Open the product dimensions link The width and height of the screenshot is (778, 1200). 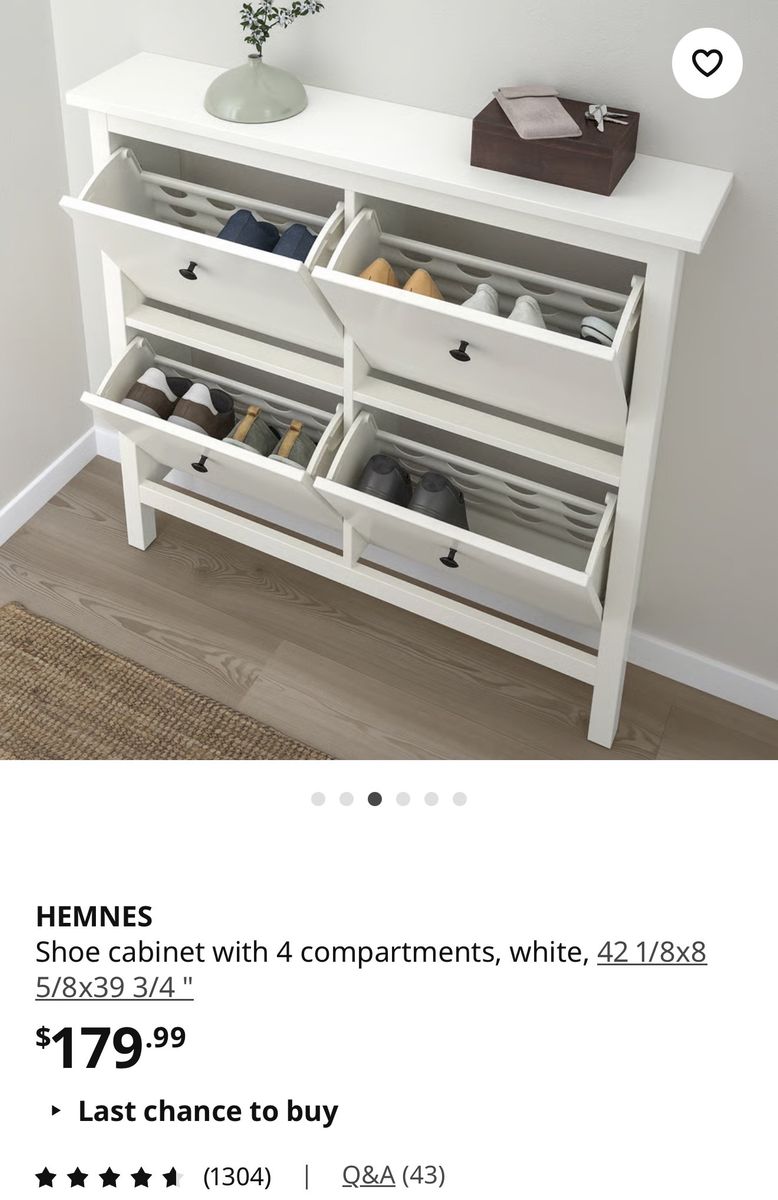(651, 953)
